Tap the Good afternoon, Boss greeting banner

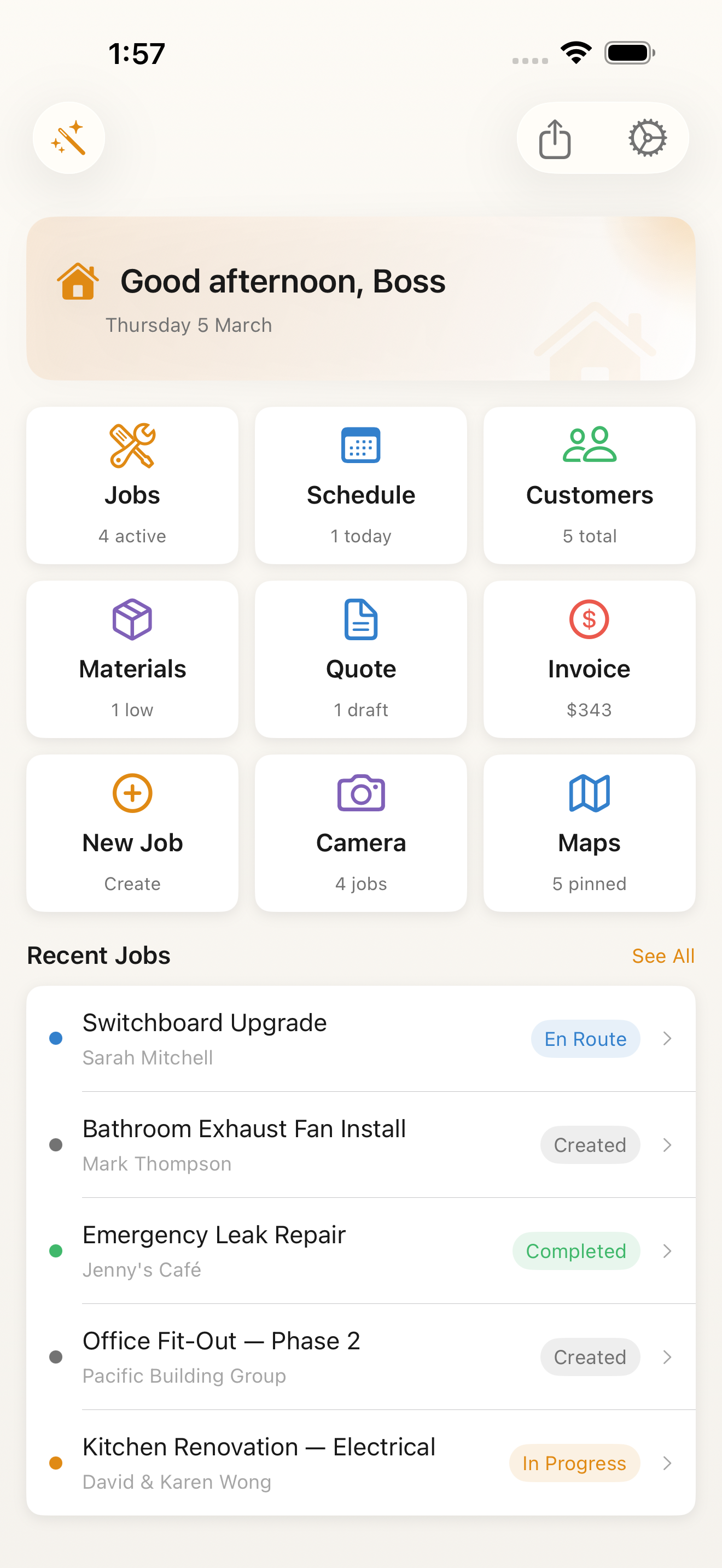pos(360,299)
